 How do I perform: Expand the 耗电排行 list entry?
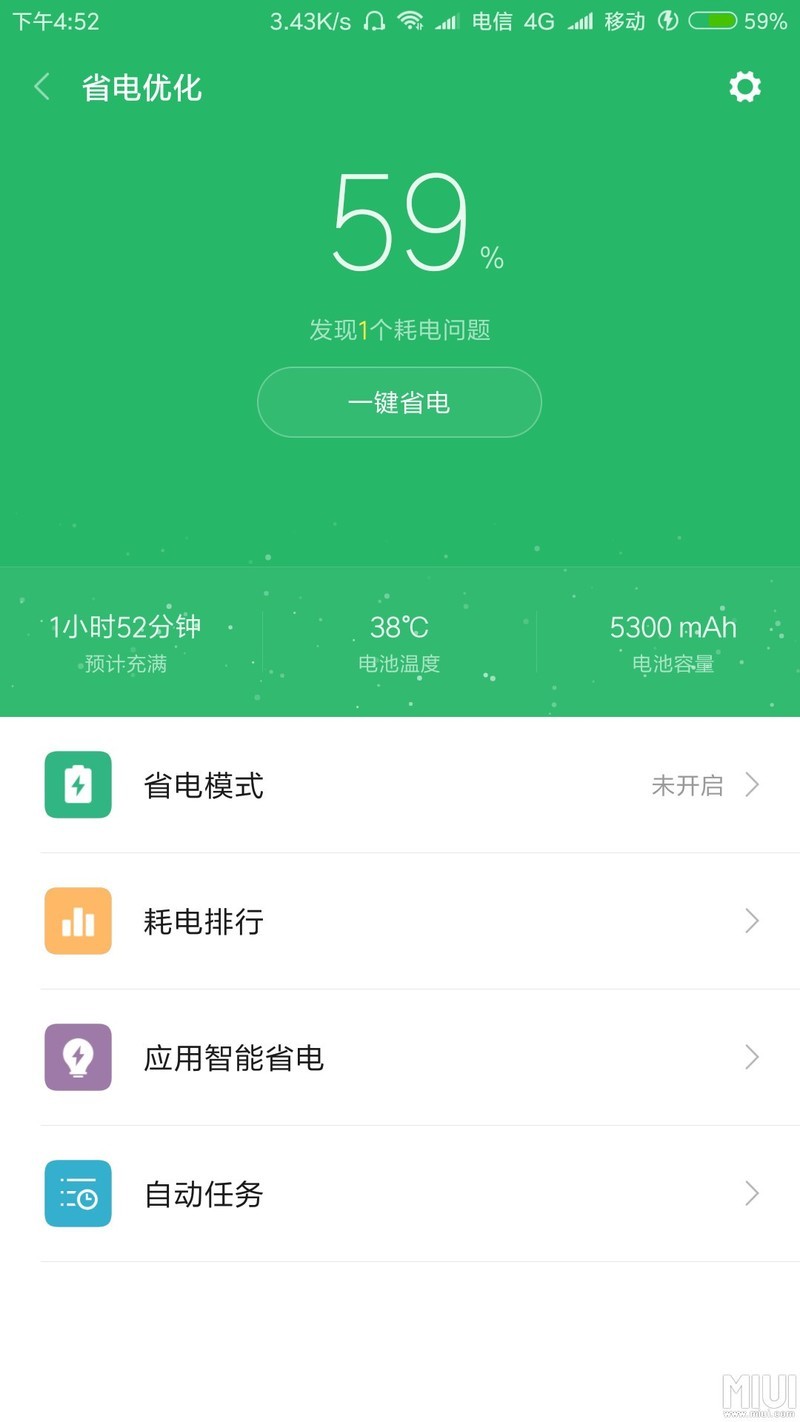tap(400, 921)
